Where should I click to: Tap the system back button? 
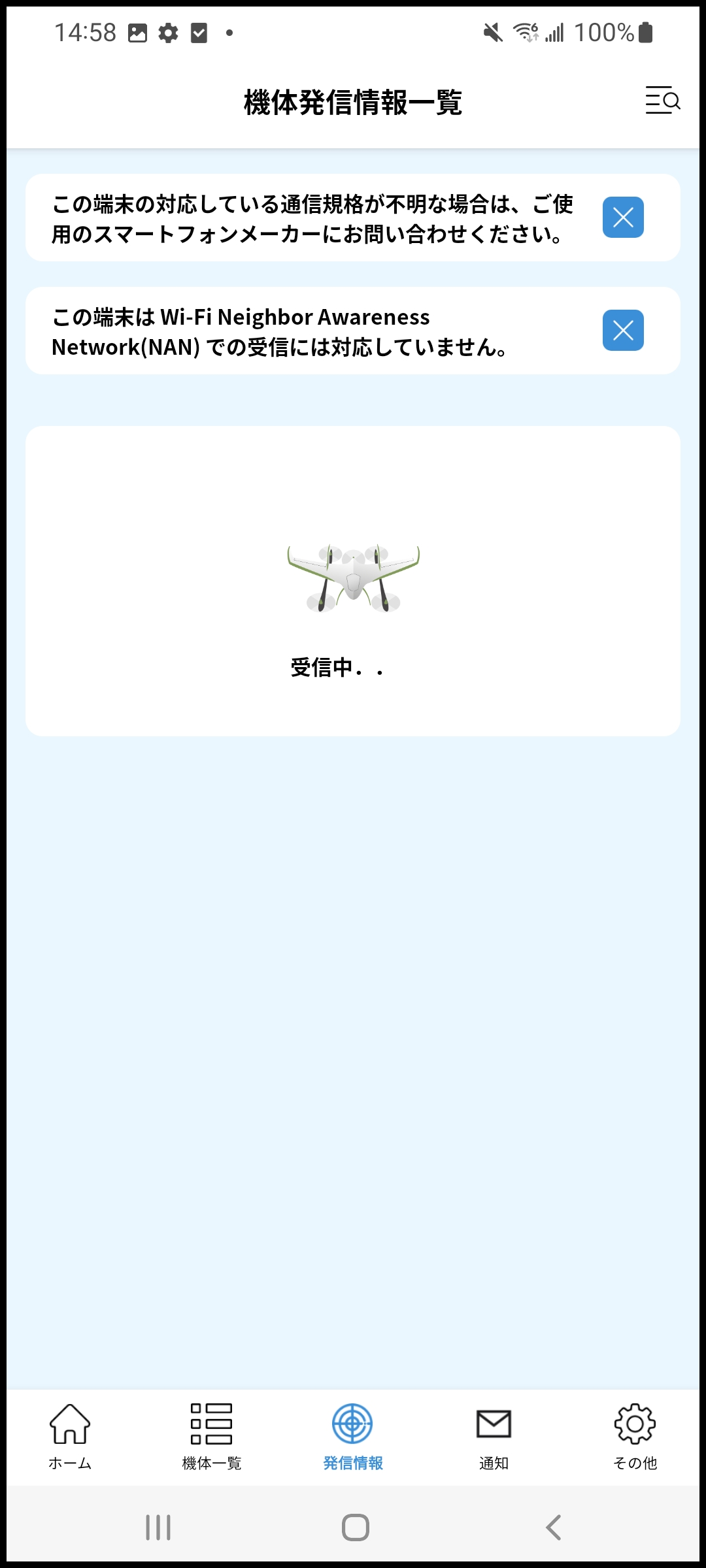coord(553,1527)
